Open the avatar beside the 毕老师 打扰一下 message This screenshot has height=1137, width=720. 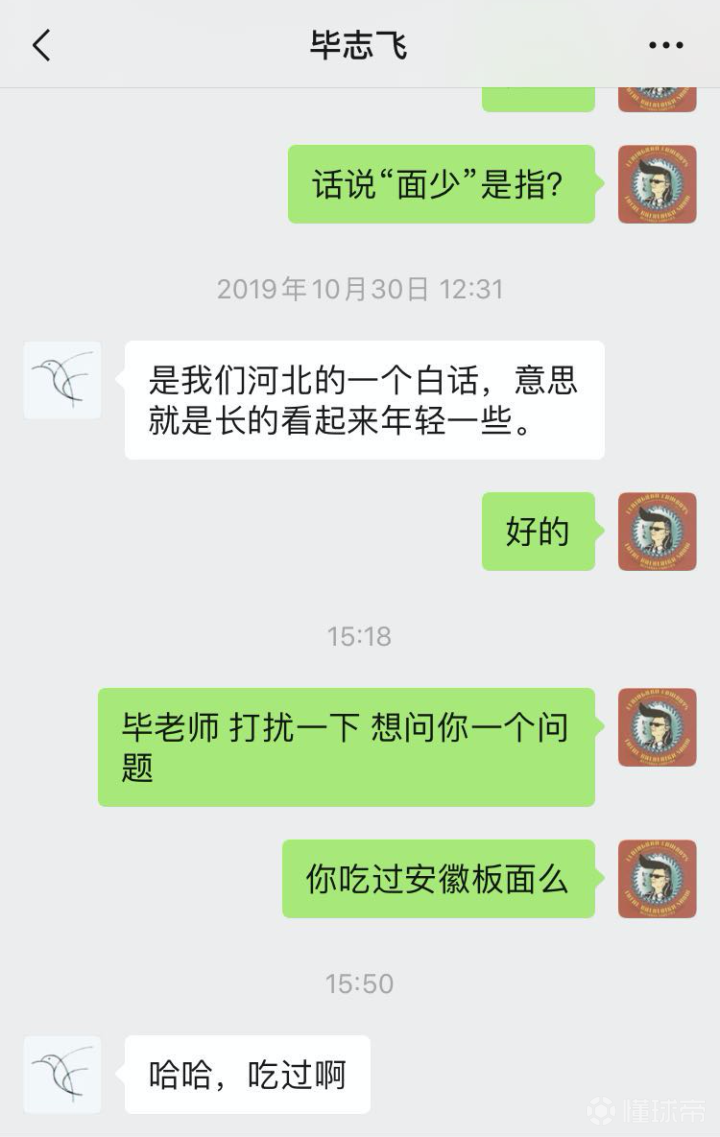tap(657, 727)
